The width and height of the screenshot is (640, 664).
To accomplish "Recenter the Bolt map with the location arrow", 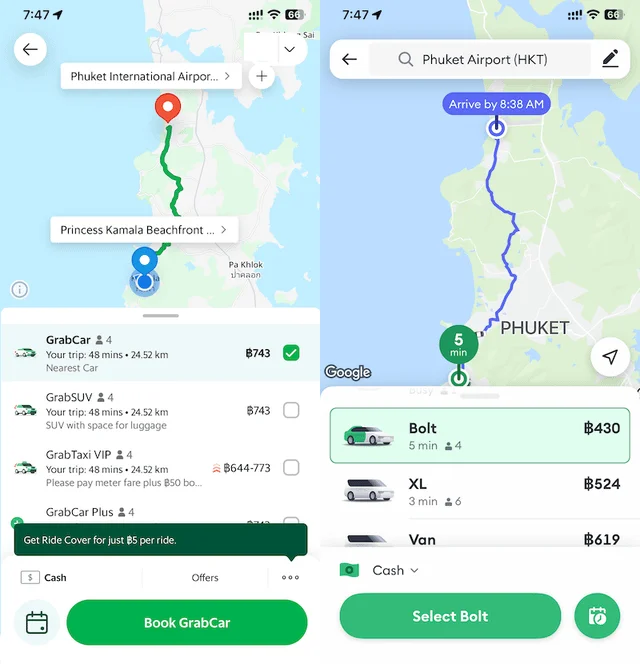I will (x=610, y=357).
